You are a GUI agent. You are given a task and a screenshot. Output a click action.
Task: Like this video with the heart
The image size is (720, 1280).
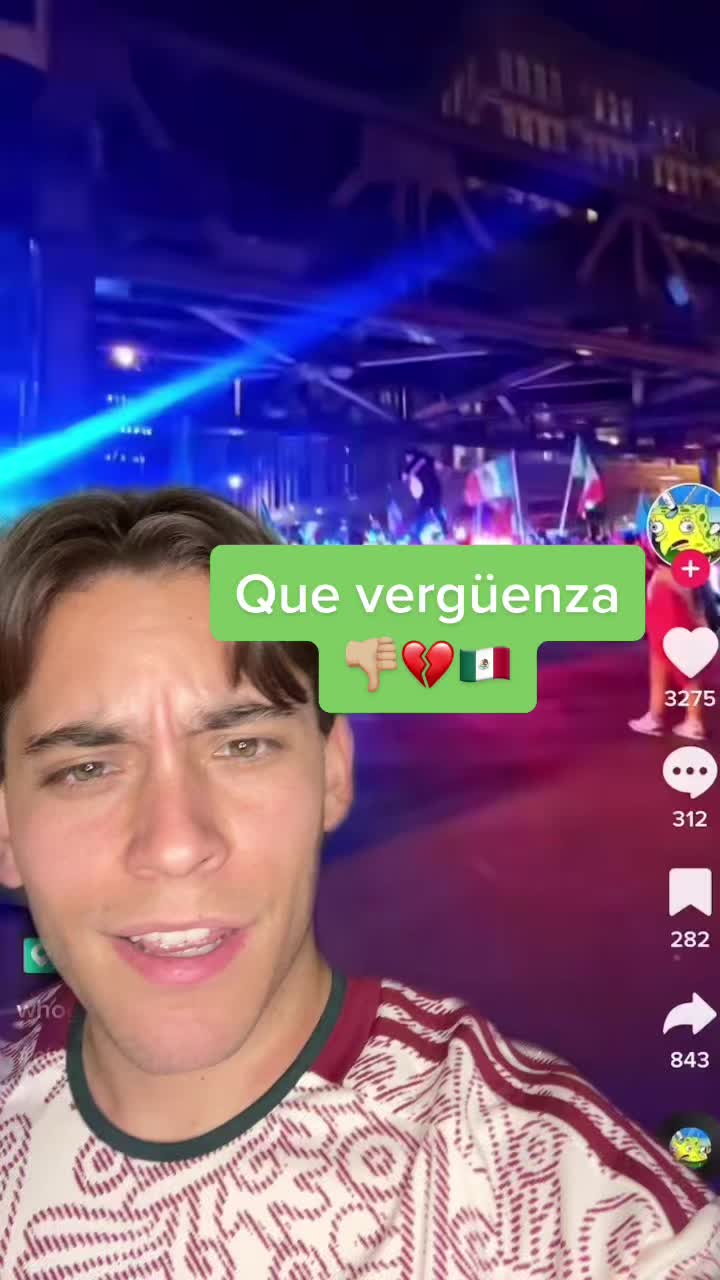point(690,653)
